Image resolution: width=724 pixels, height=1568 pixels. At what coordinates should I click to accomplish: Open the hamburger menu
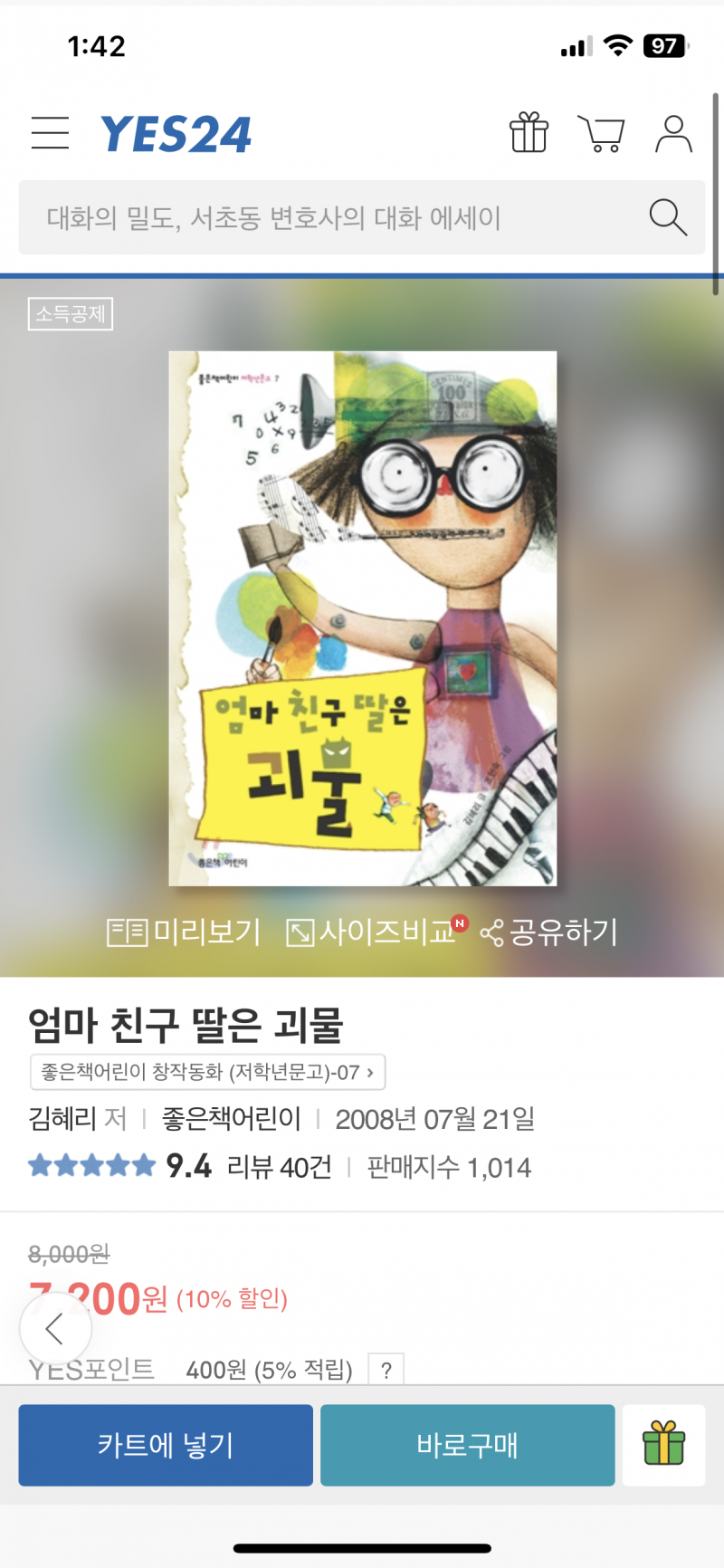coord(50,133)
